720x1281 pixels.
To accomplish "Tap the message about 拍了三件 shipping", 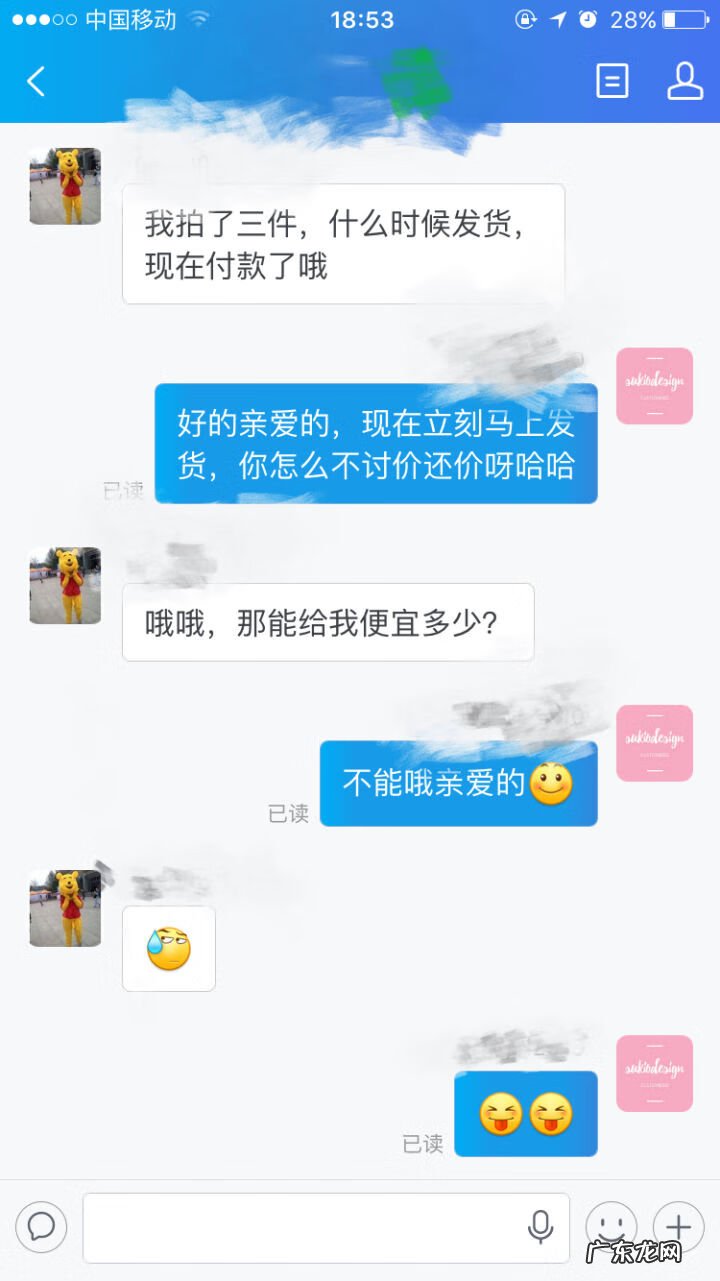I will 343,243.
